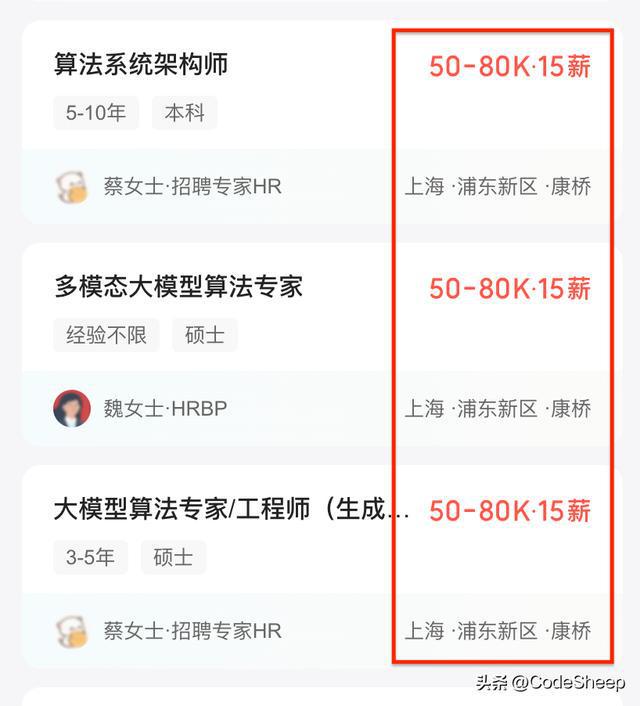Screen dimensions: 640x706
Task: Open the 大模型算法专家/工程师 job posting
Action: tap(231, 510)
